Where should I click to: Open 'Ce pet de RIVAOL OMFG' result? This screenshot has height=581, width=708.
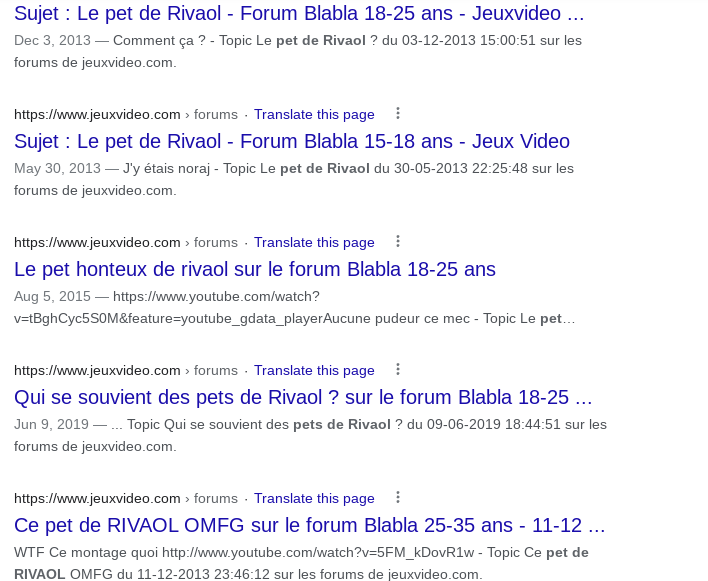(x=309, y=525)
